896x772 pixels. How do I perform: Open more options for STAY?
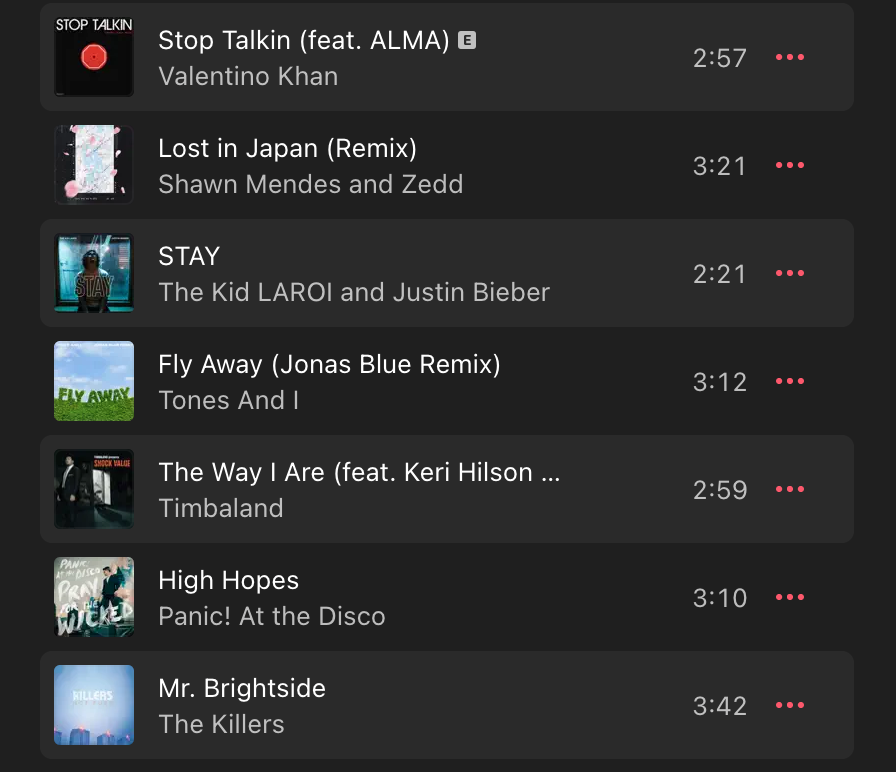pyautogui.click(x=789, y=273)
